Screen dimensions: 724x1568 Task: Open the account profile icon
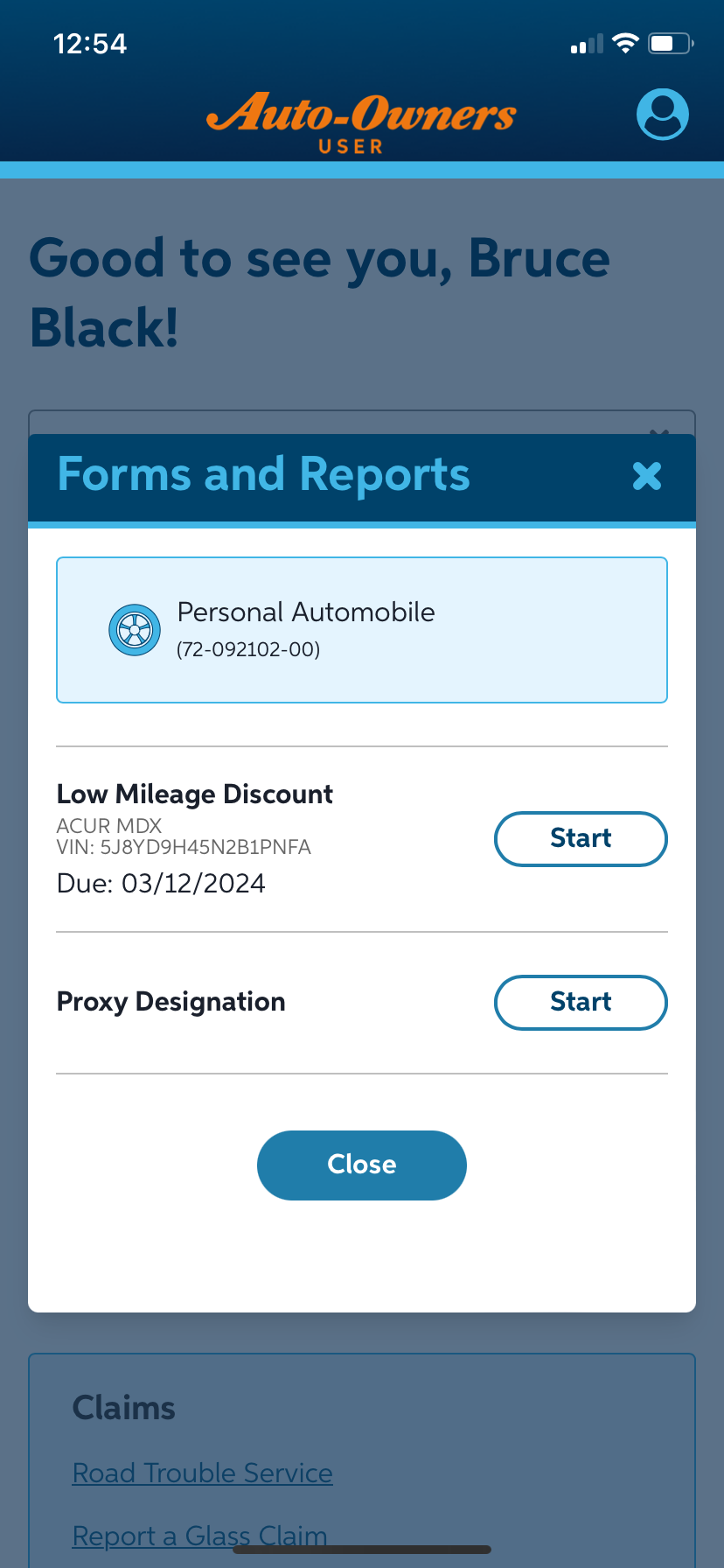662,114
